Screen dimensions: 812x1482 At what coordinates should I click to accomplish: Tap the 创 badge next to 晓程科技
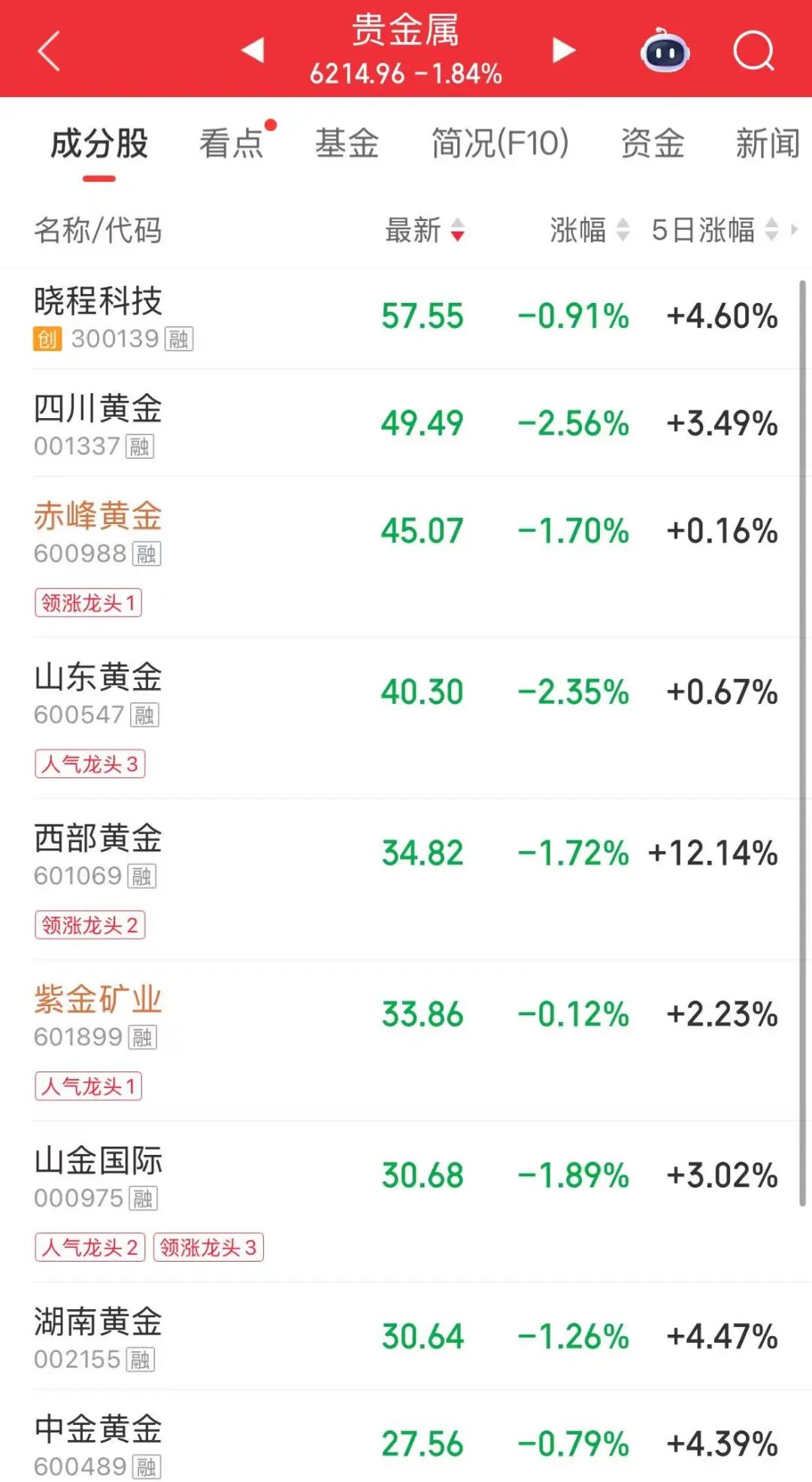pyautogui.click(x=47, y=339)
